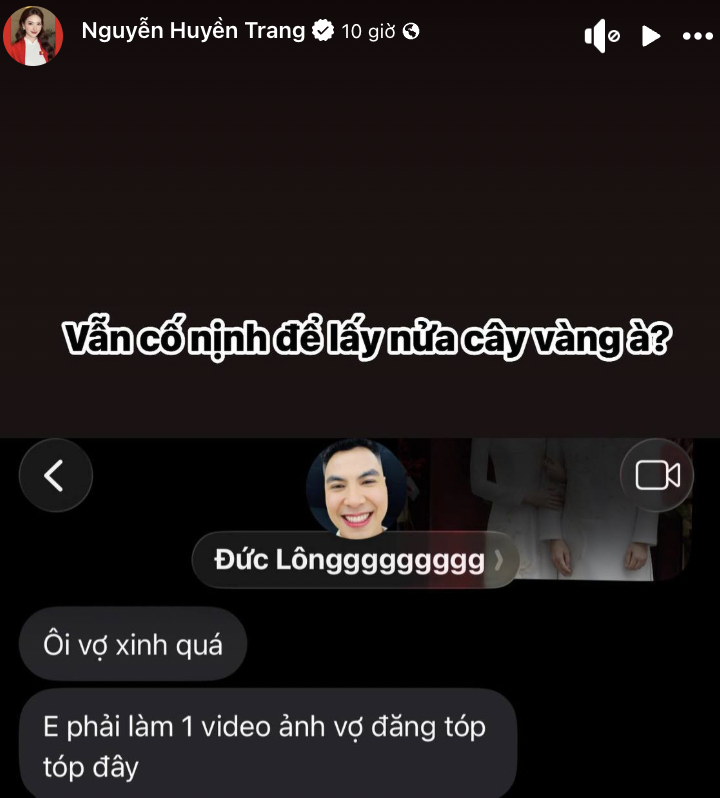Tap the name Nguyễn Huyền Trang

[193, 31]
